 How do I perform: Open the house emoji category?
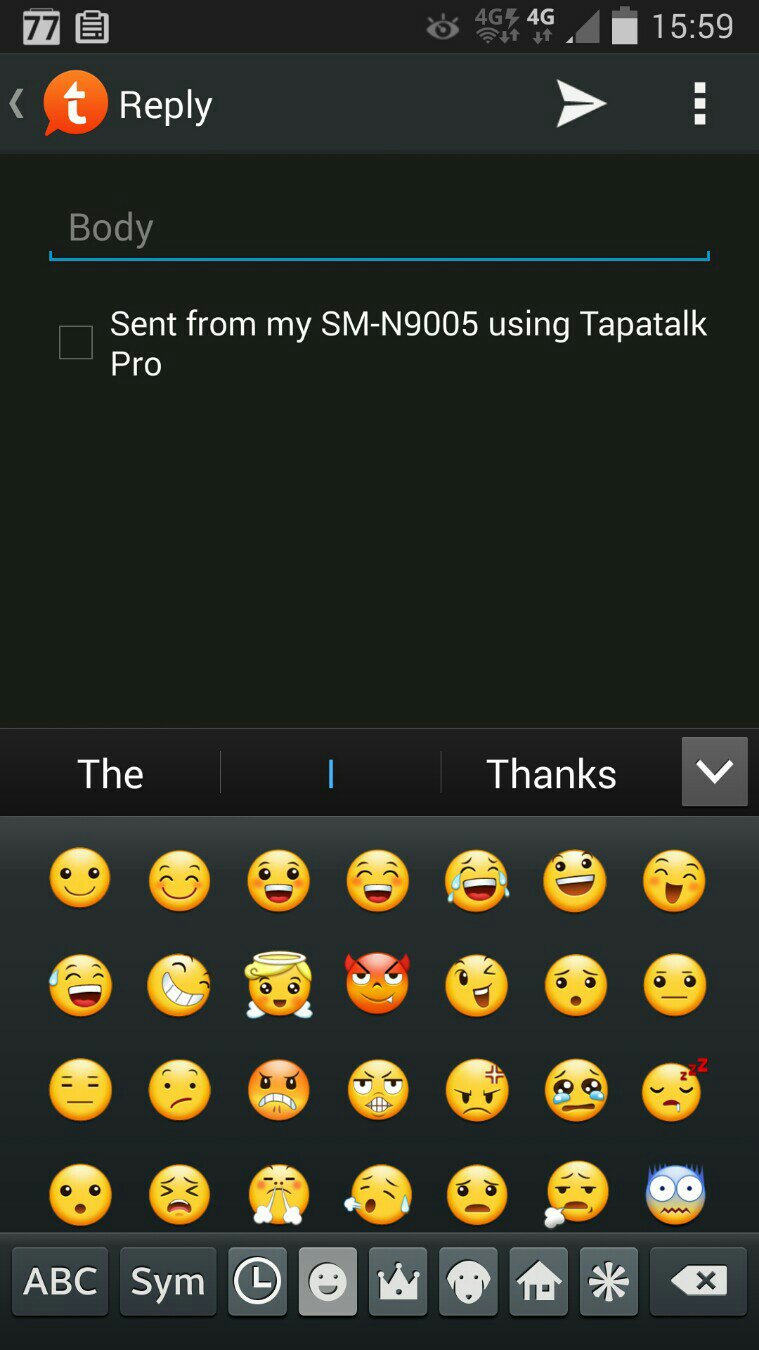click(539, 1281)
